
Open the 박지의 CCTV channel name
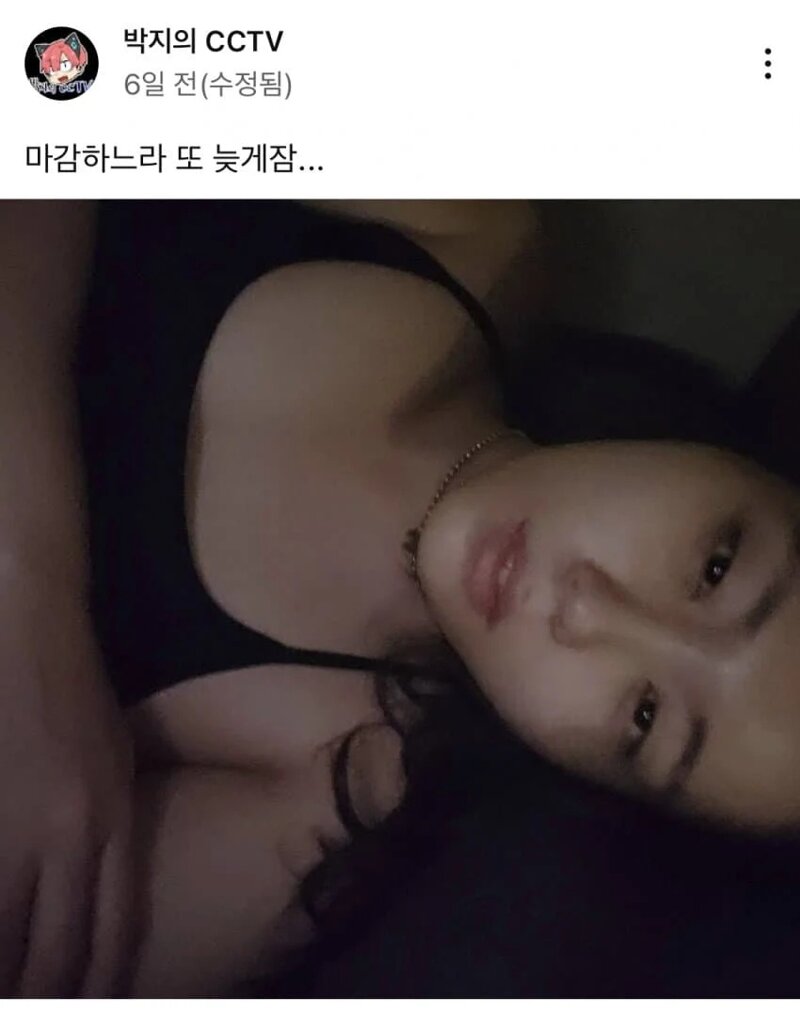tap(203, 41)
